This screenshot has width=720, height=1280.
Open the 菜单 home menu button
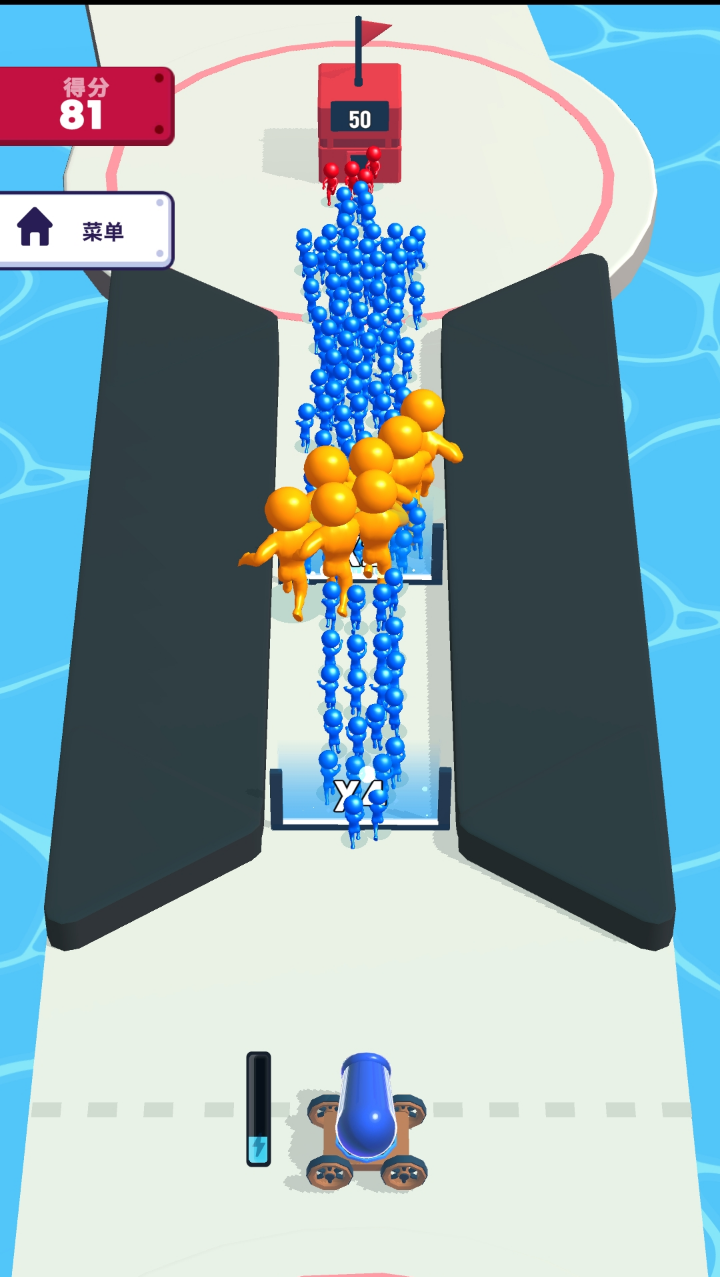[85, 230]
